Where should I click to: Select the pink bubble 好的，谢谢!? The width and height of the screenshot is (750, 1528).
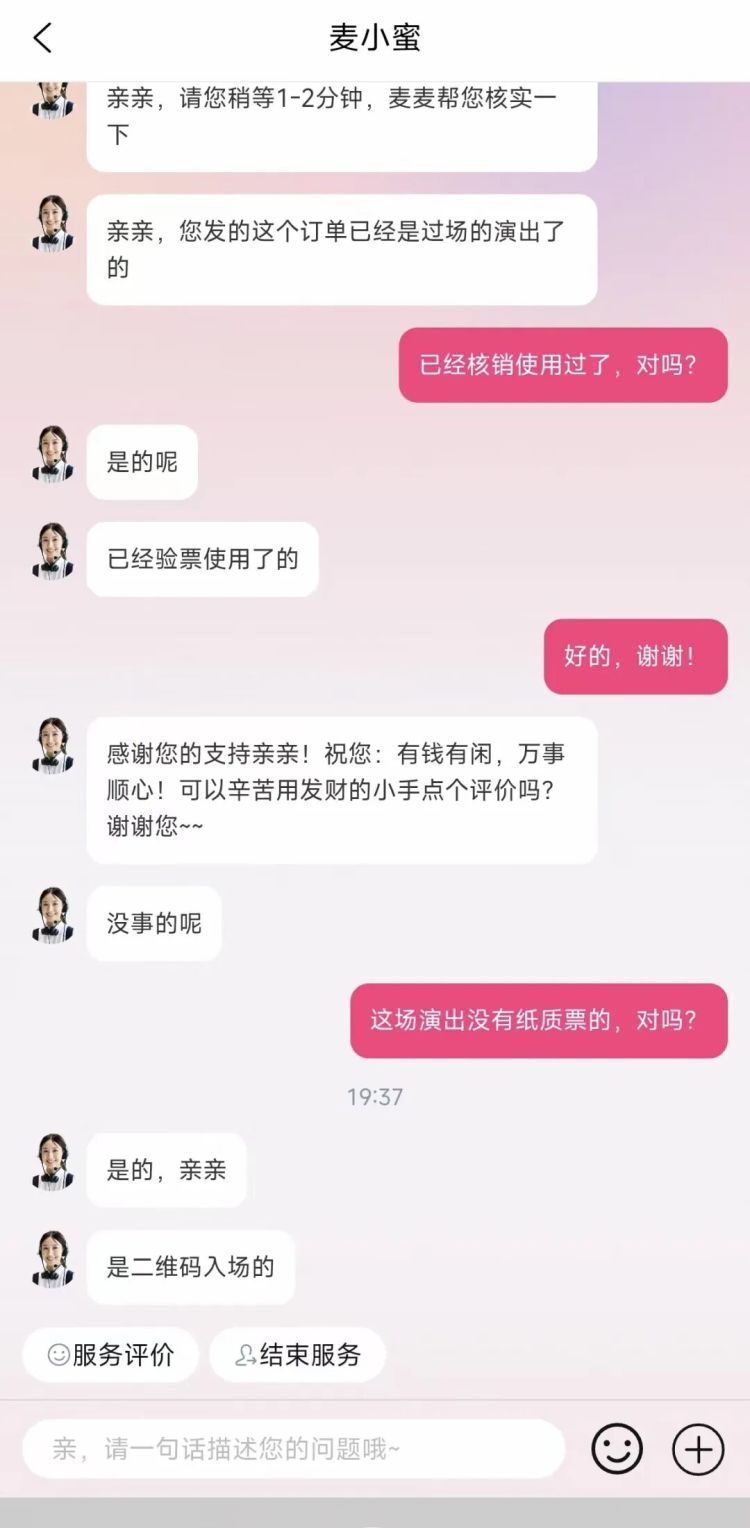[x=635, y=657]
